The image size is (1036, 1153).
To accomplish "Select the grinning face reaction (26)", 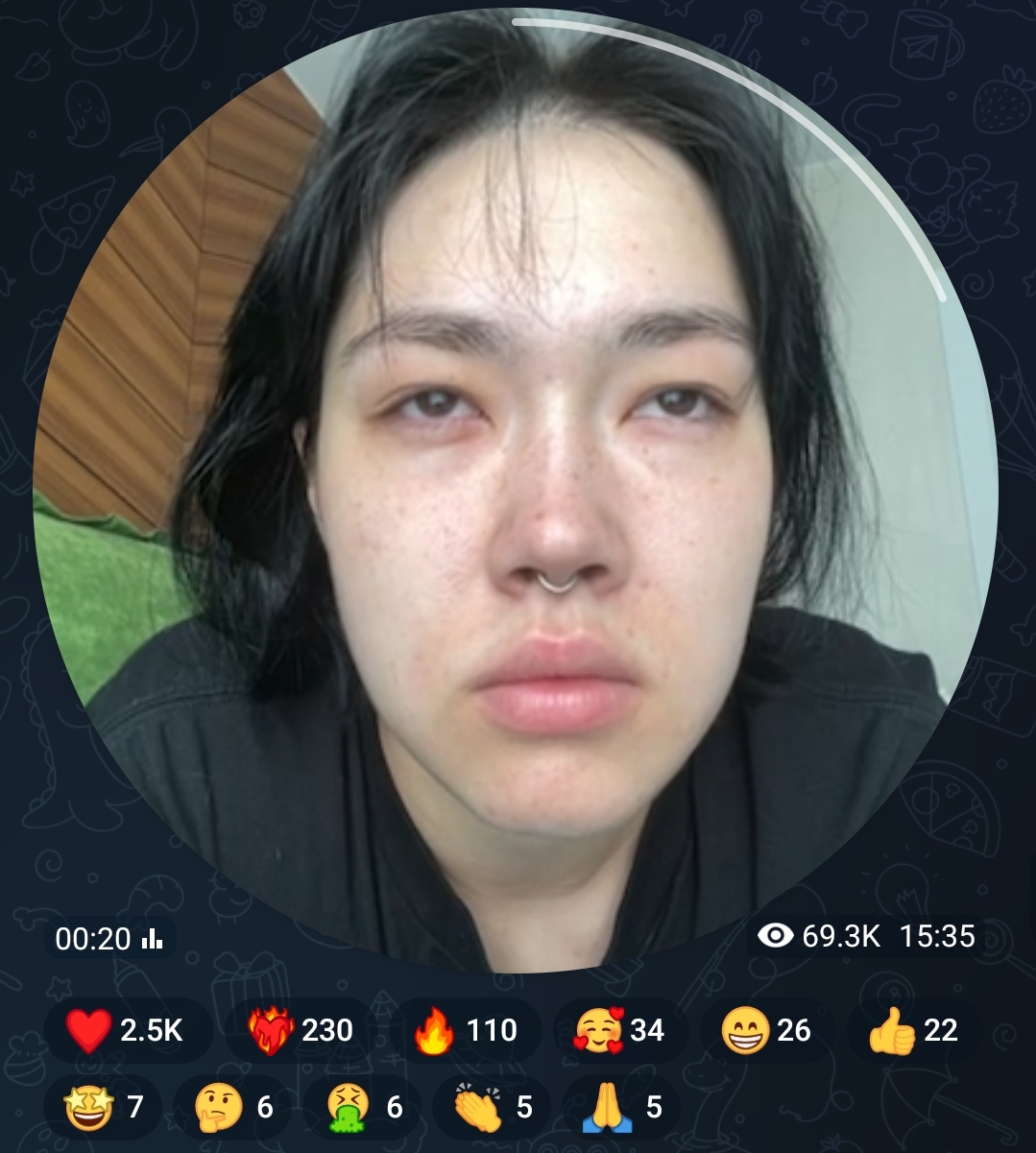I will point(767,1031).
